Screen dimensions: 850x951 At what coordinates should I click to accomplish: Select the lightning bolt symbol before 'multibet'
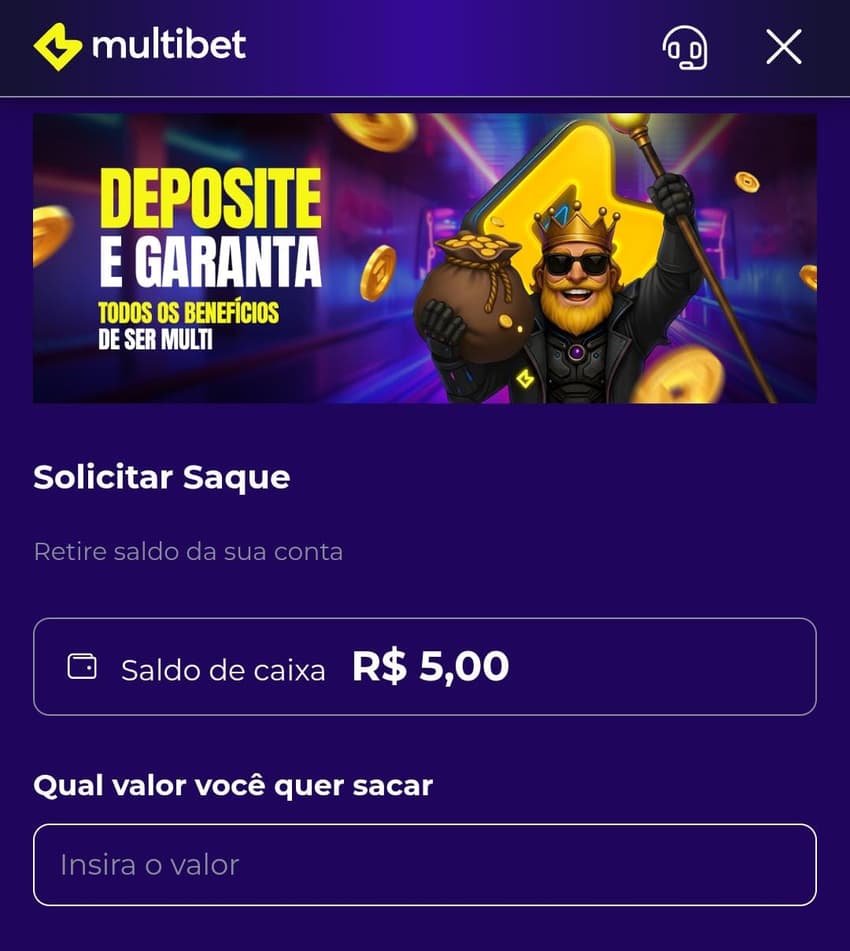click(x=57, y=46)
